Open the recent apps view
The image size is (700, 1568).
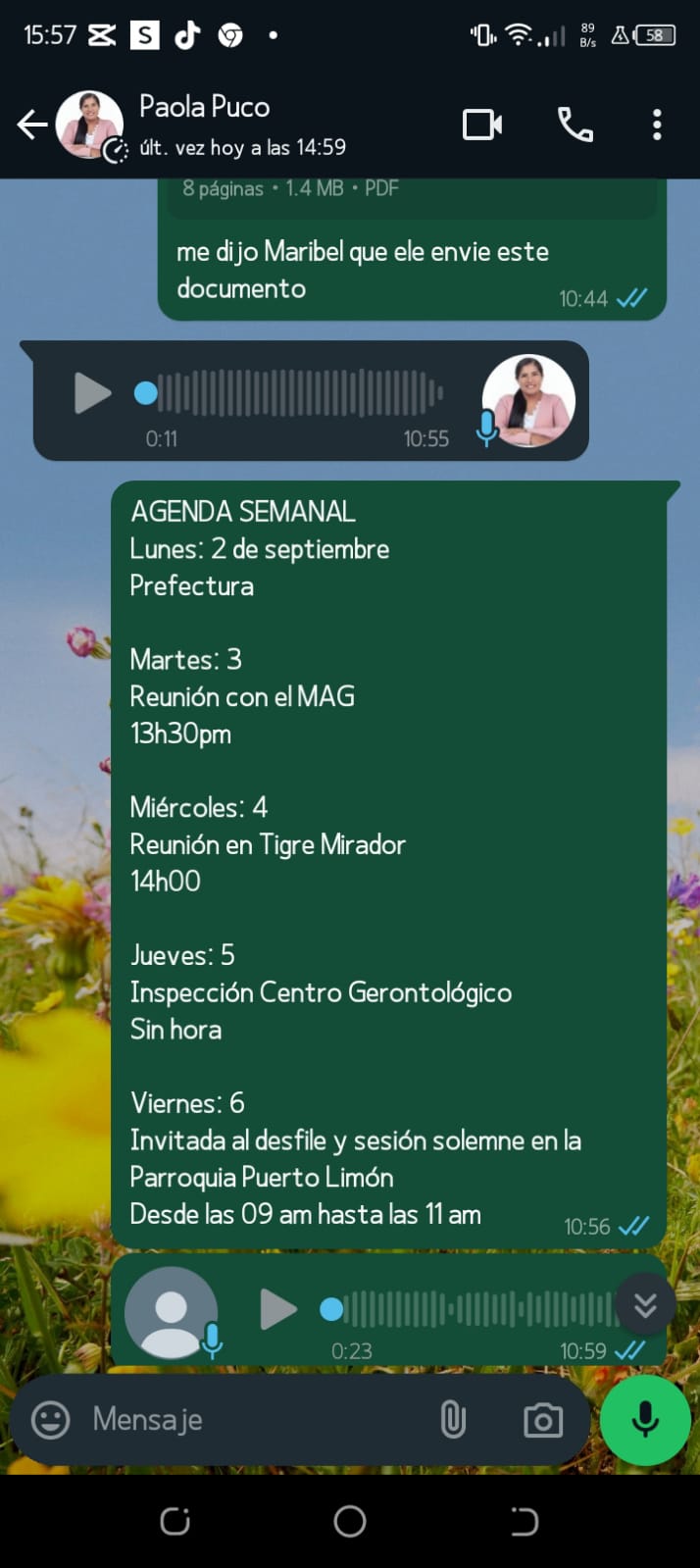pos(175,1521)
